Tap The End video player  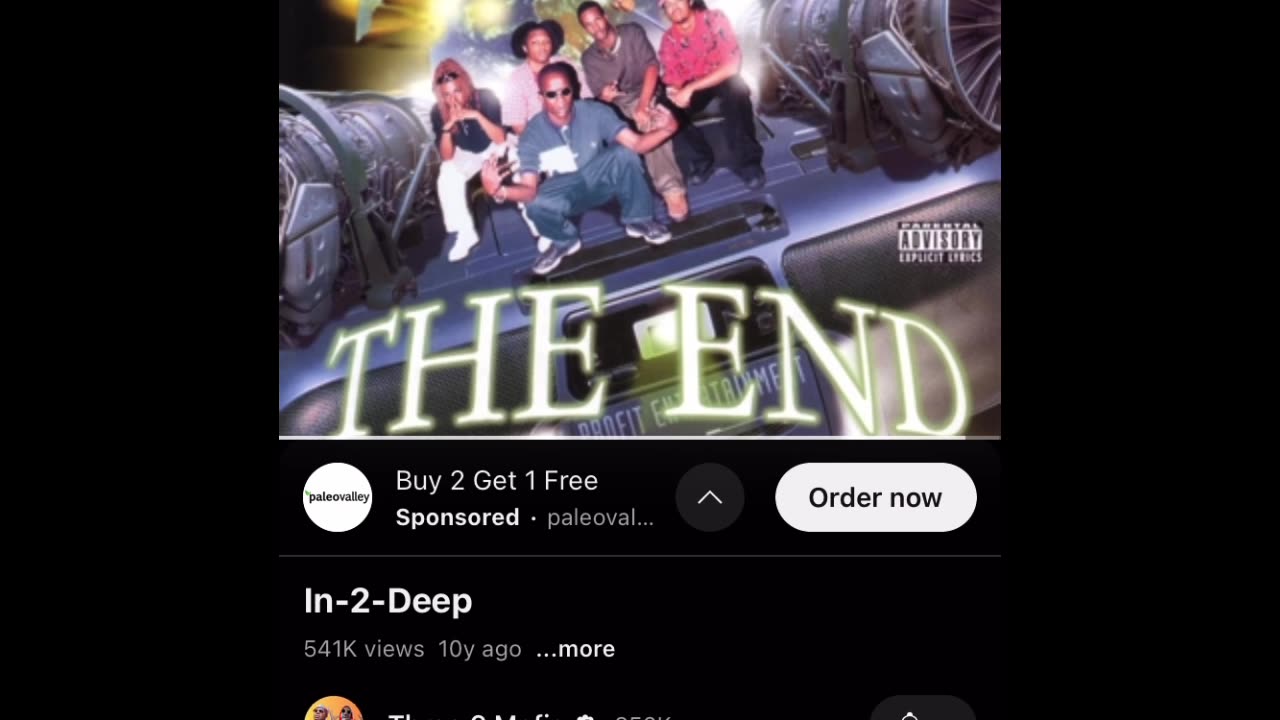(640, 218)
